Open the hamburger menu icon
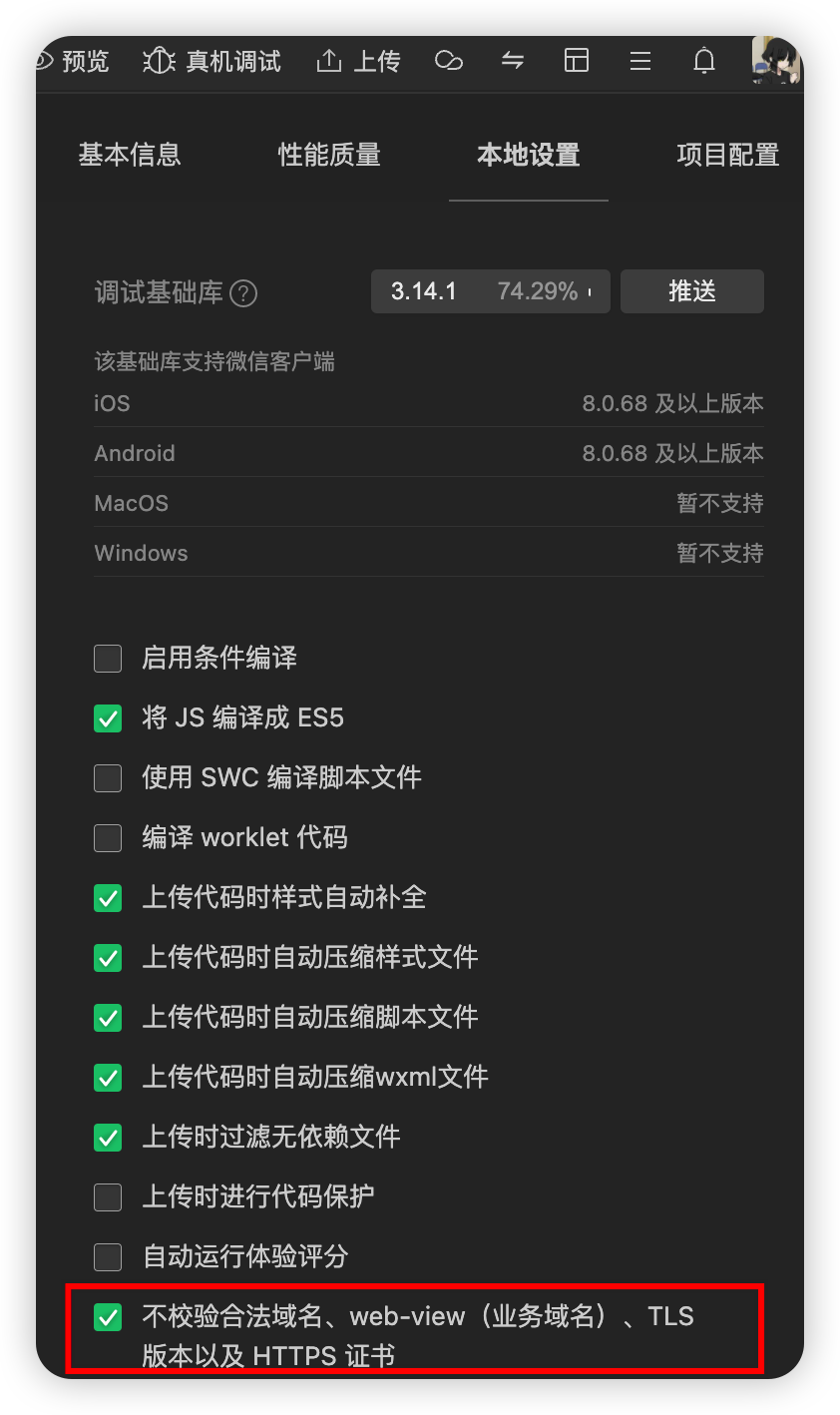 coord(640,61)
